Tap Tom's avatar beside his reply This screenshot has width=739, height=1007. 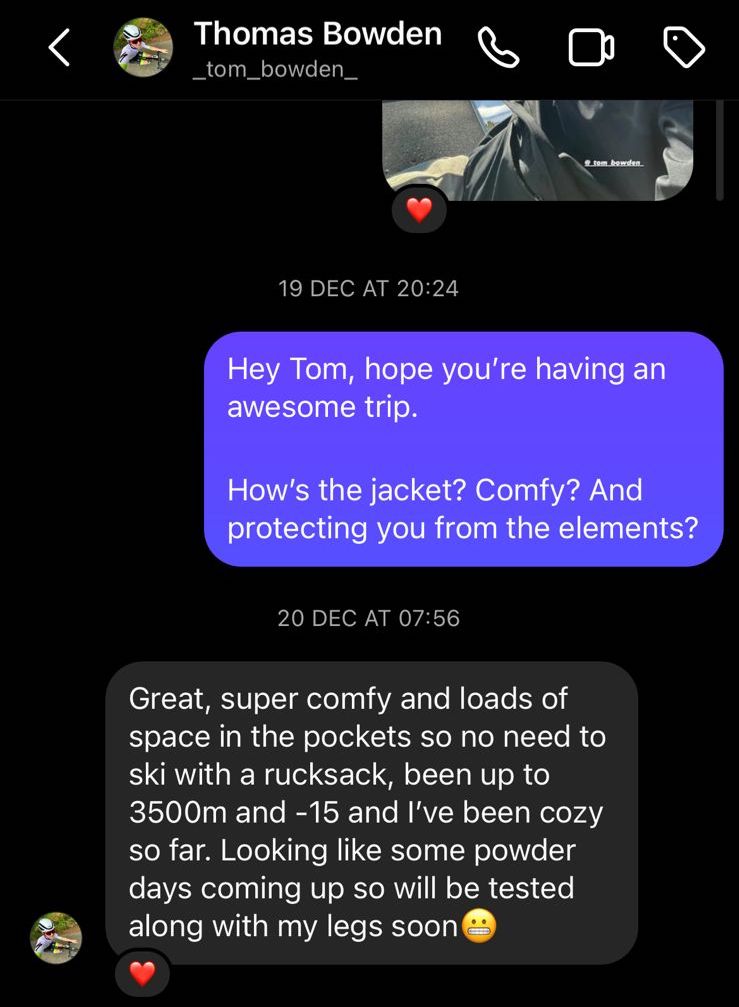(x=56, y=937)
